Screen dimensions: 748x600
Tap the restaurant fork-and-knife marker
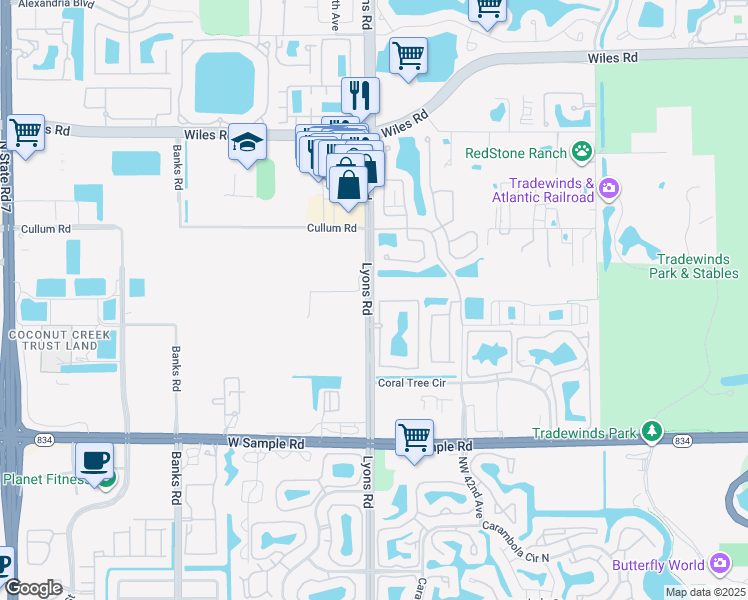[360, 96]
